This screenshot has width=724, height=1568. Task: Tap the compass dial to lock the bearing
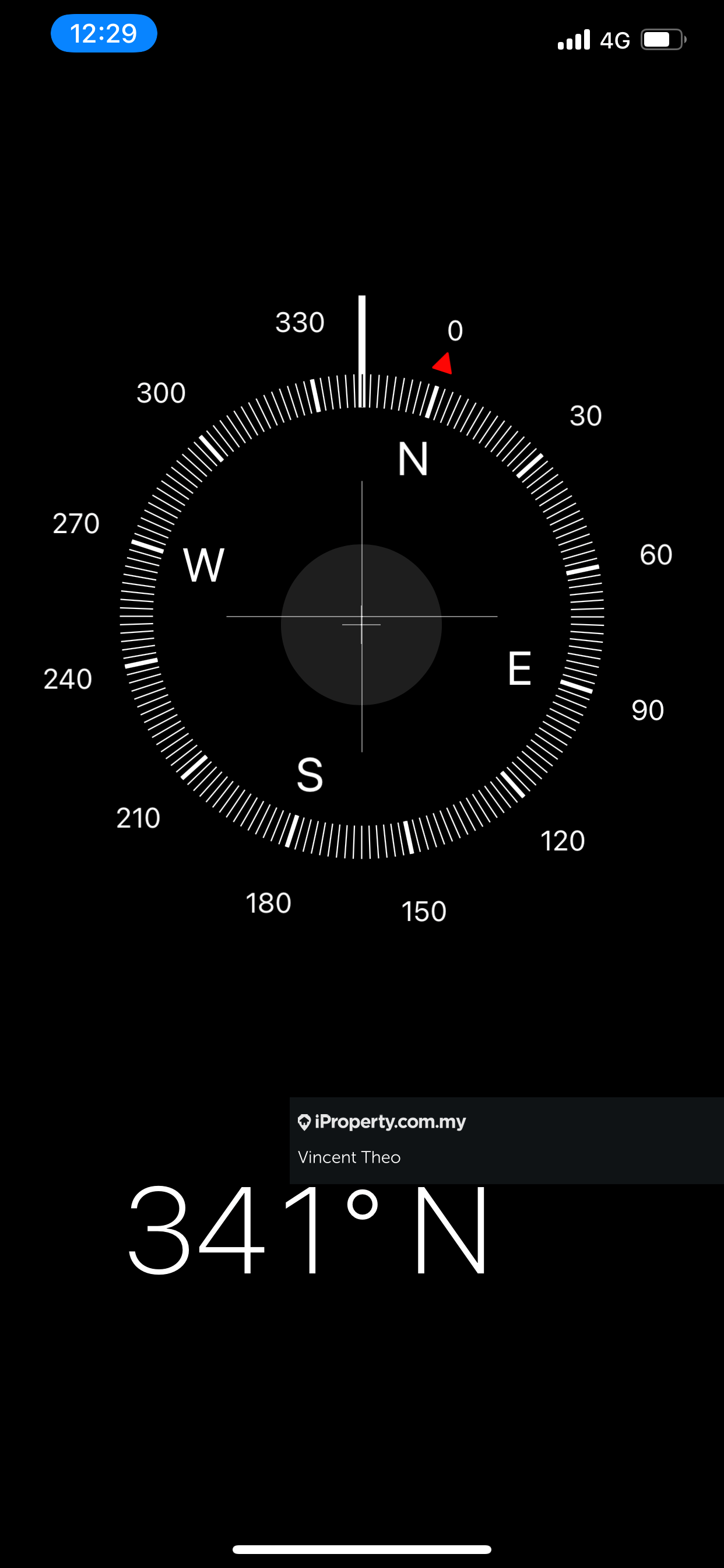[361, 616]
